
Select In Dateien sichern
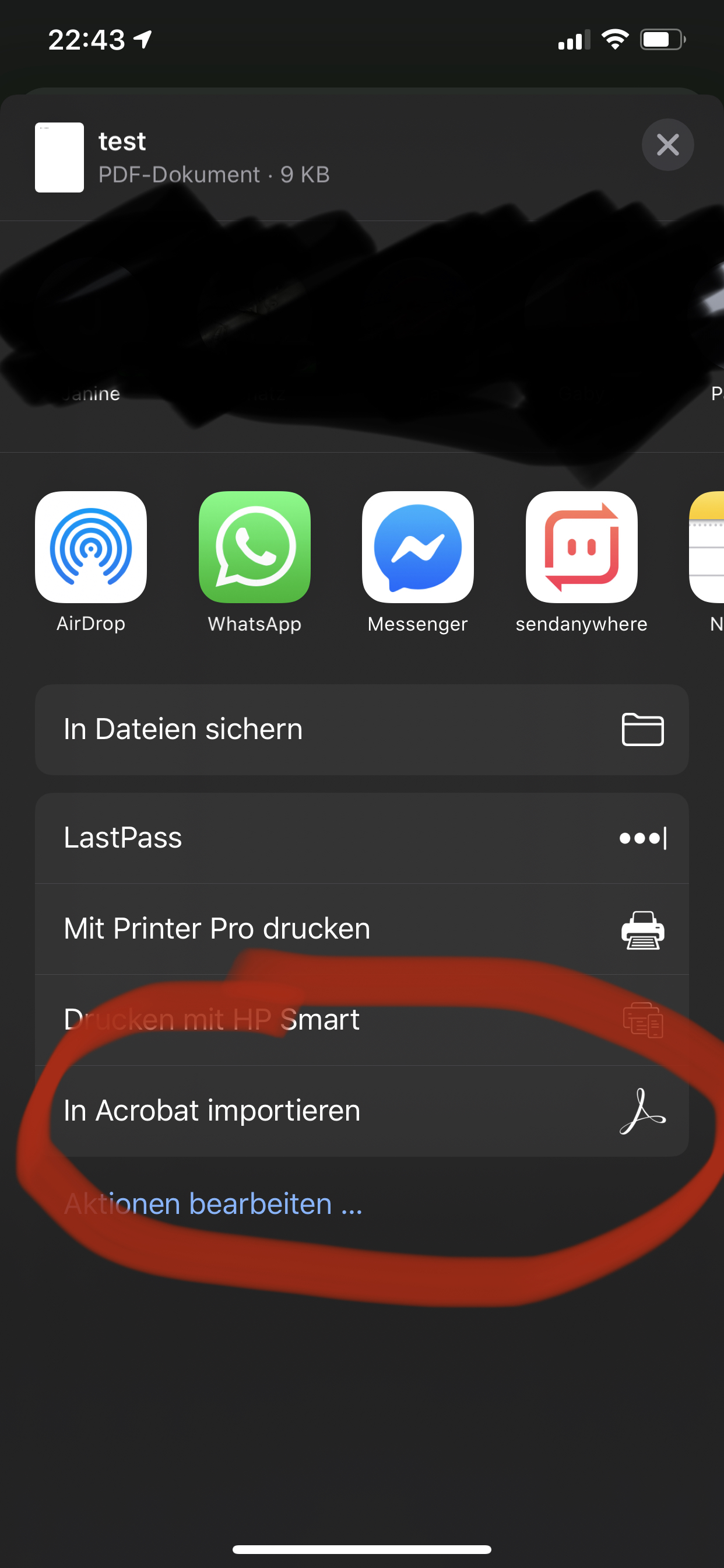pyautogui.click(x=361, y=729)
